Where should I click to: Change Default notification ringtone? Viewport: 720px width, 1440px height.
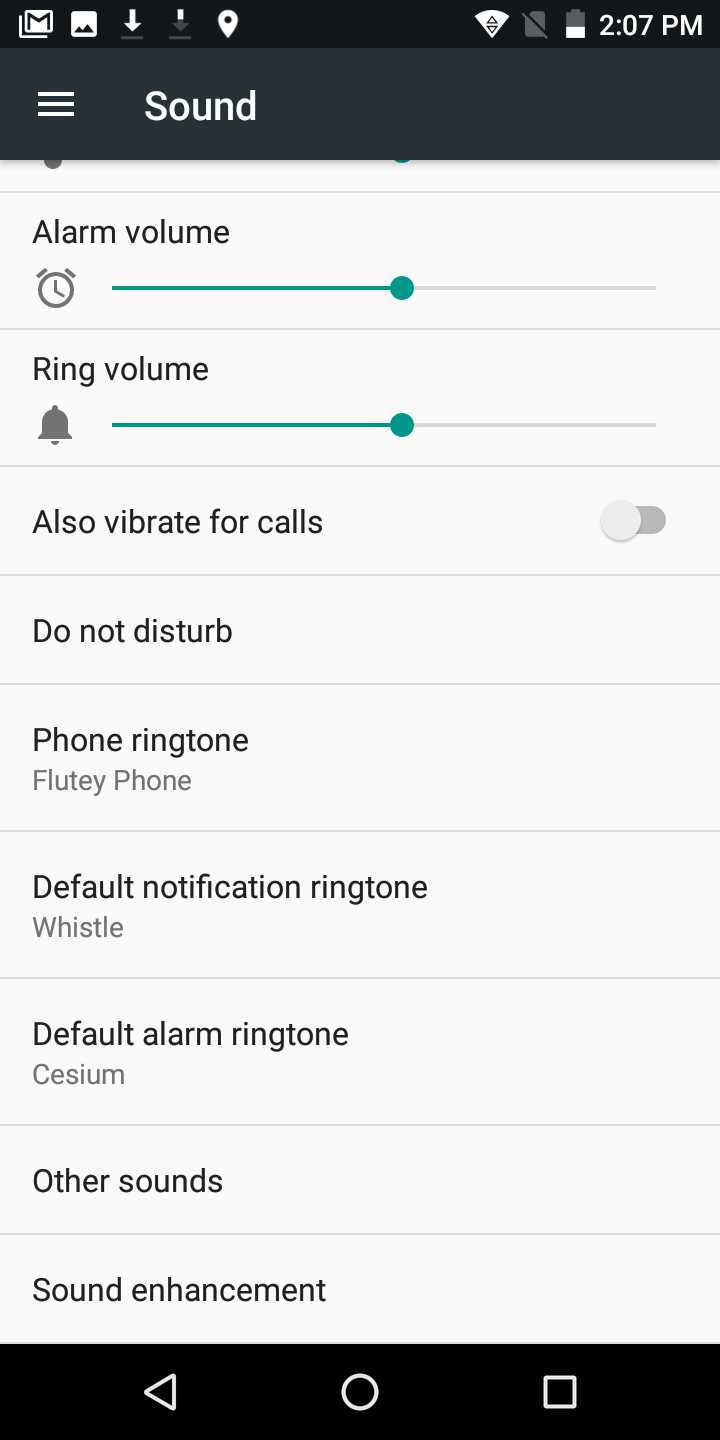360,905
